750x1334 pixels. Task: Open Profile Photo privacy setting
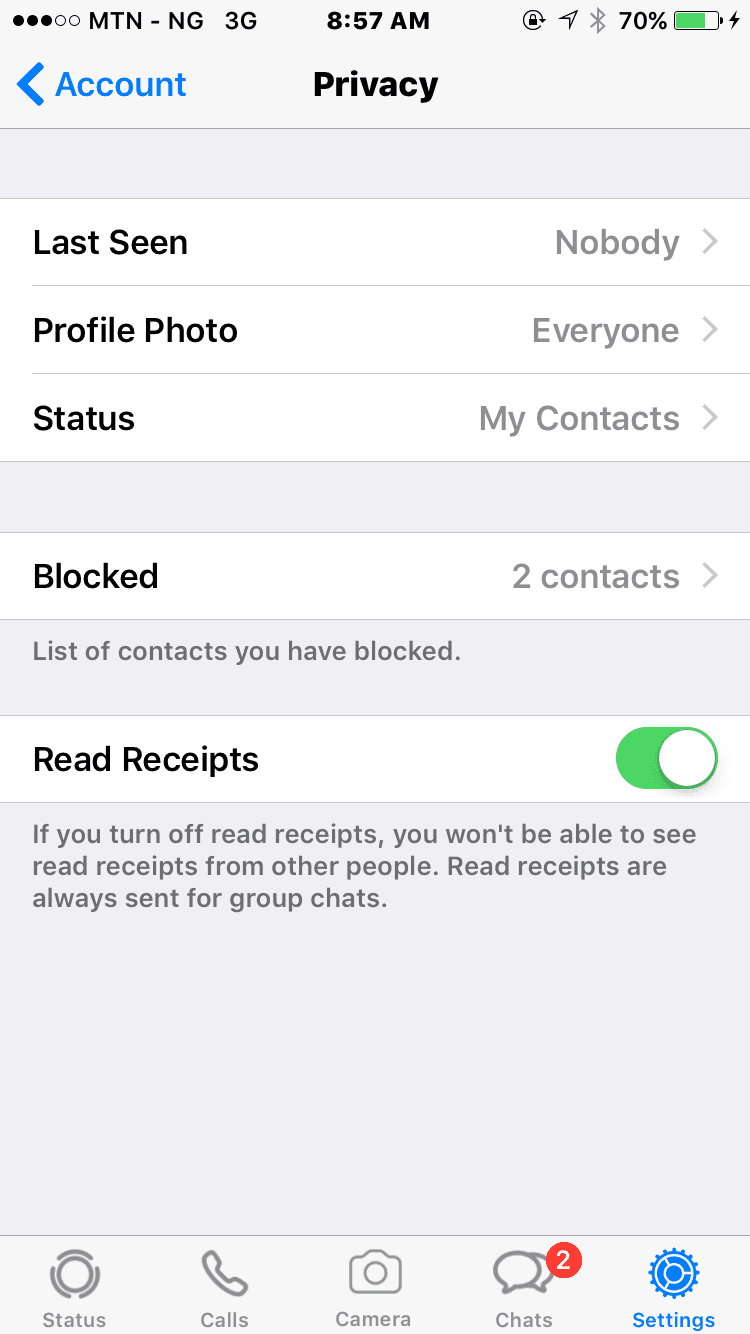tap(375, 330)
